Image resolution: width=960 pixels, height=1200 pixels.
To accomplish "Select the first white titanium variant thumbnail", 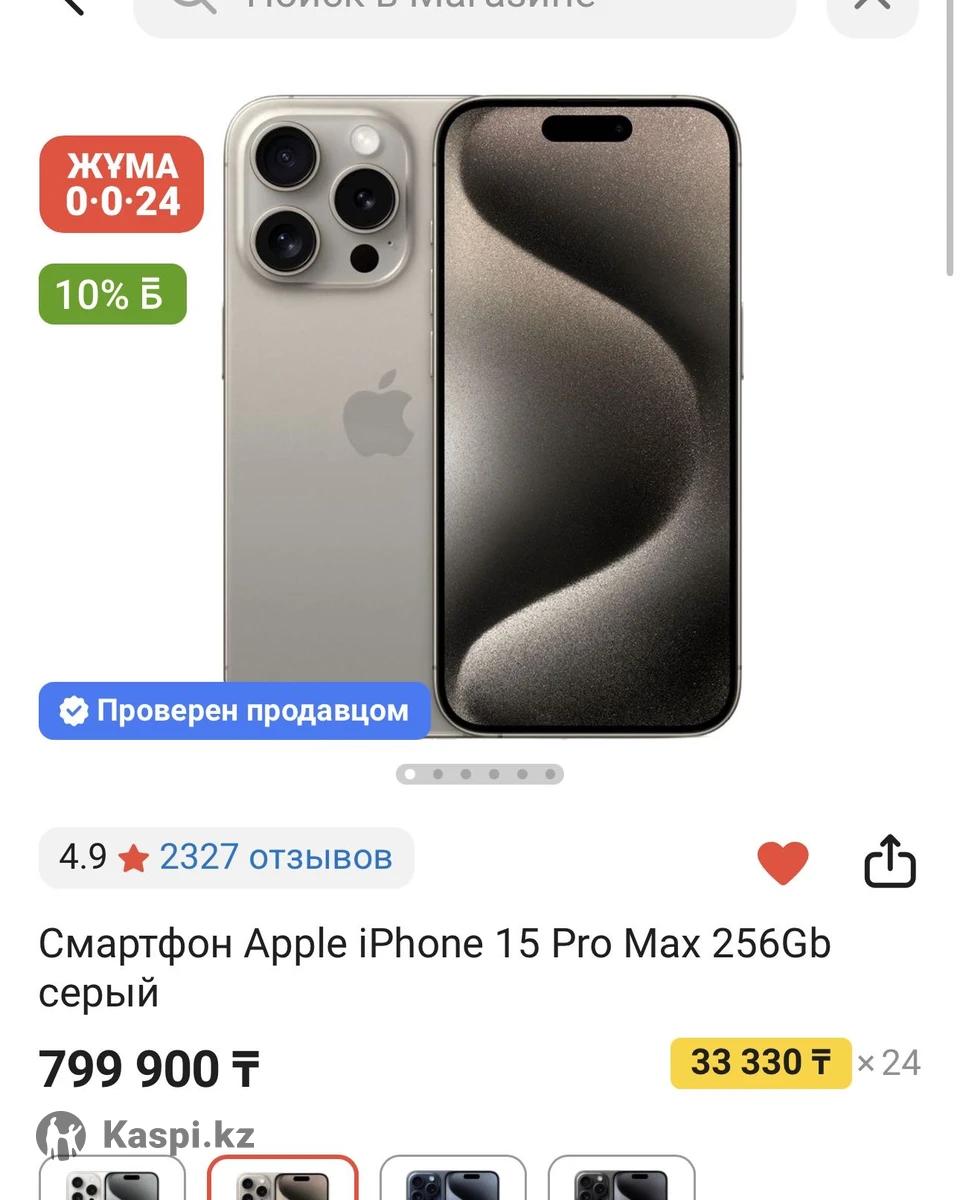I will coord(112,1182).
